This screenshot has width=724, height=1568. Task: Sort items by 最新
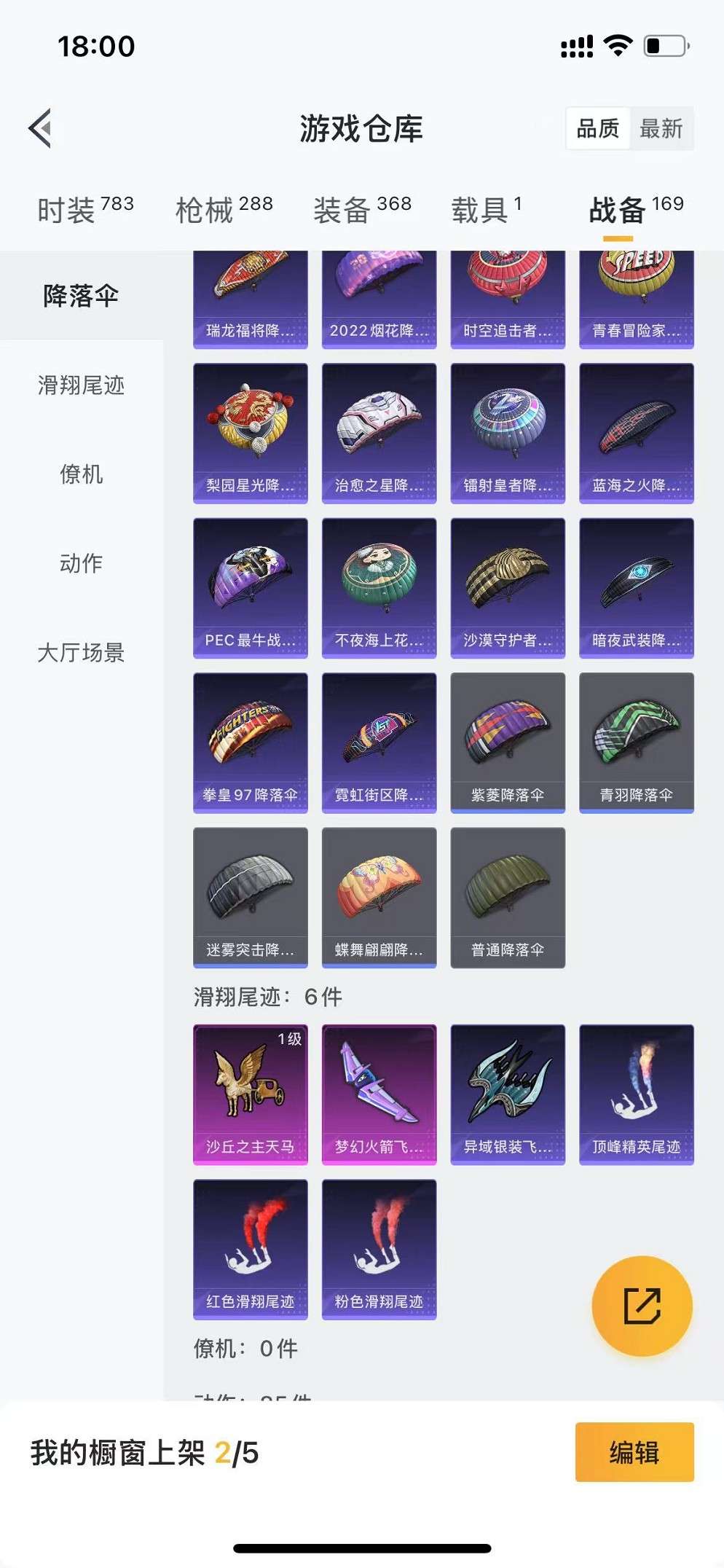pos(661,129)
